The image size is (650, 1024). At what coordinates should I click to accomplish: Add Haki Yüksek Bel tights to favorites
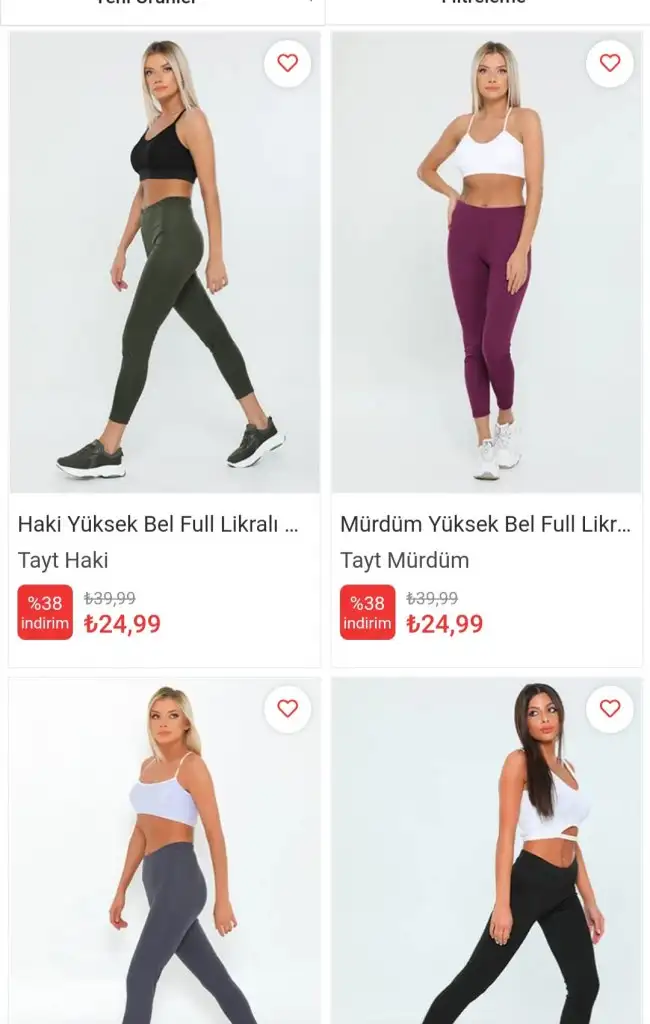(x=287, y=63)
